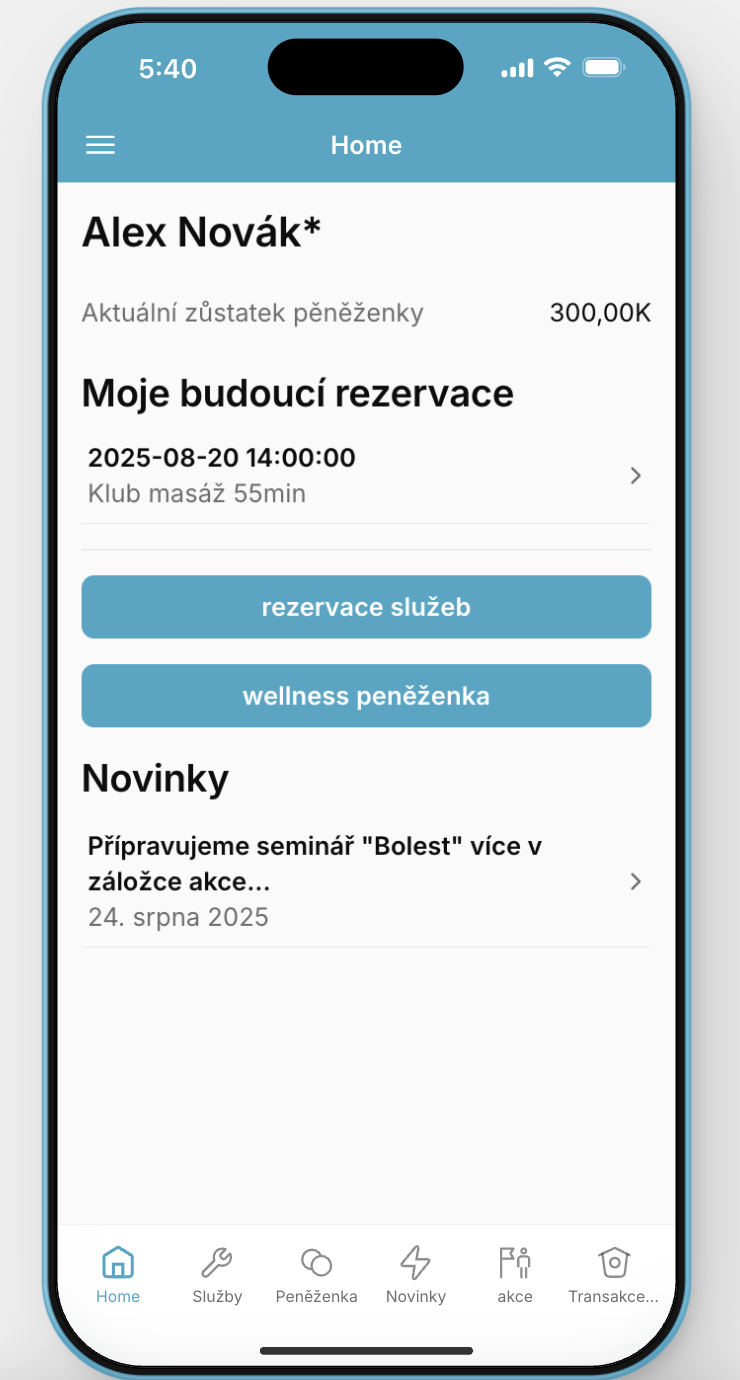Go to the Peněženka tab
Screen dimensions: 740x1380
316,1275
